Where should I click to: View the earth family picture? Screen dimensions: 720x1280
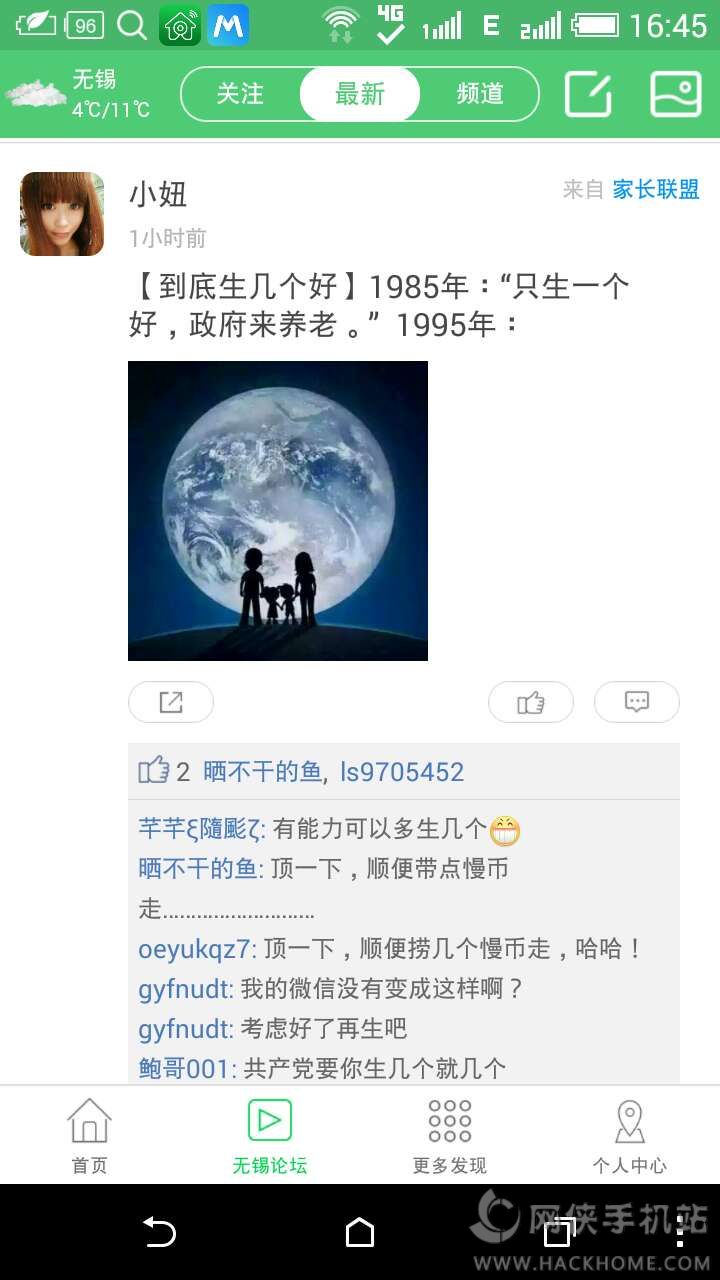(278, 510)
